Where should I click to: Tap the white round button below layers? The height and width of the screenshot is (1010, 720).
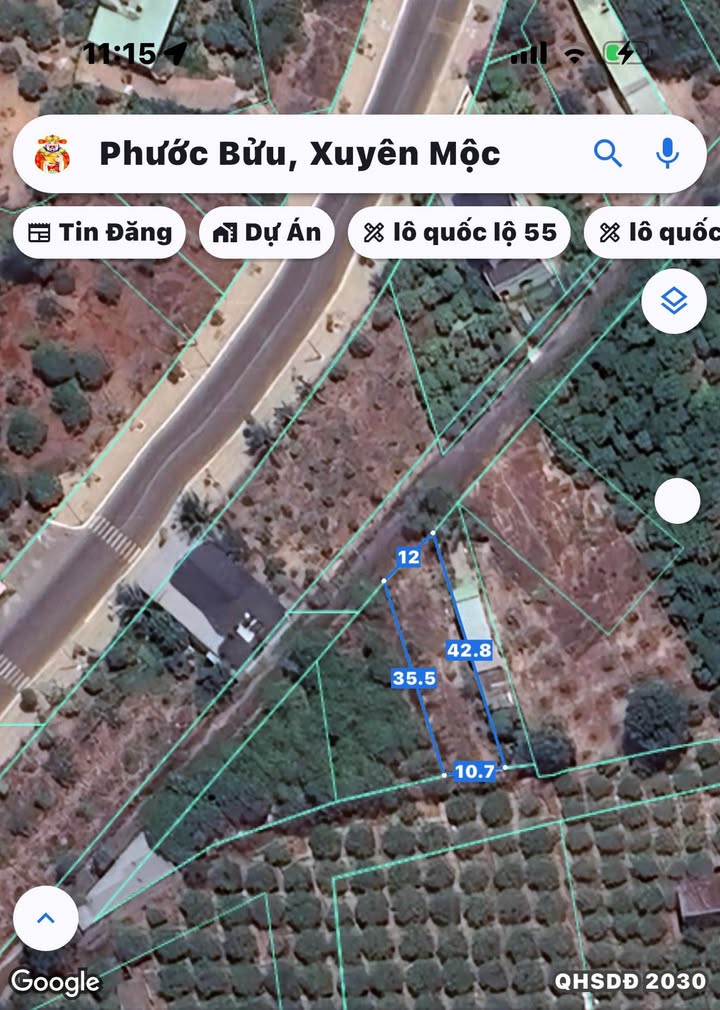(677, 500)
